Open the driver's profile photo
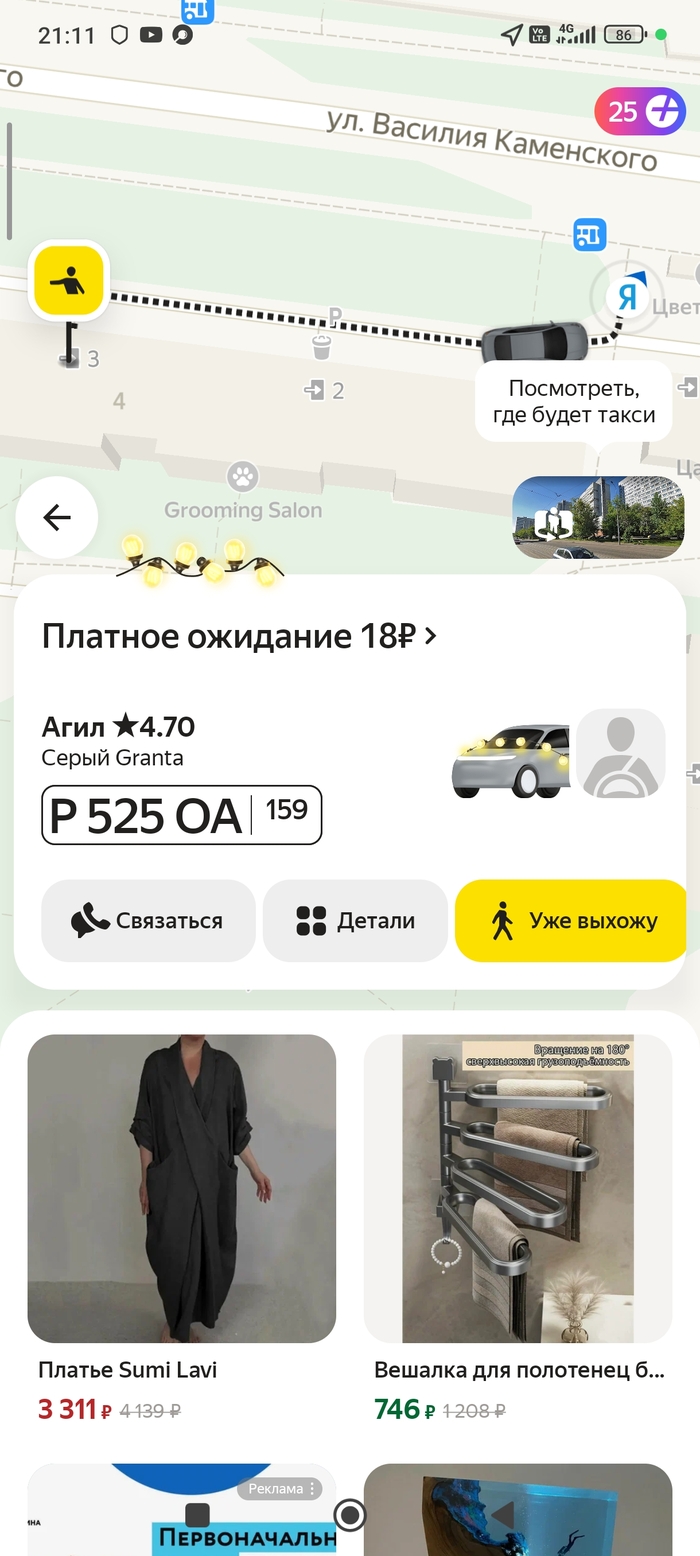Image resolution: width=700 pixels, height=1556 pixels. (x=621, y=753)
